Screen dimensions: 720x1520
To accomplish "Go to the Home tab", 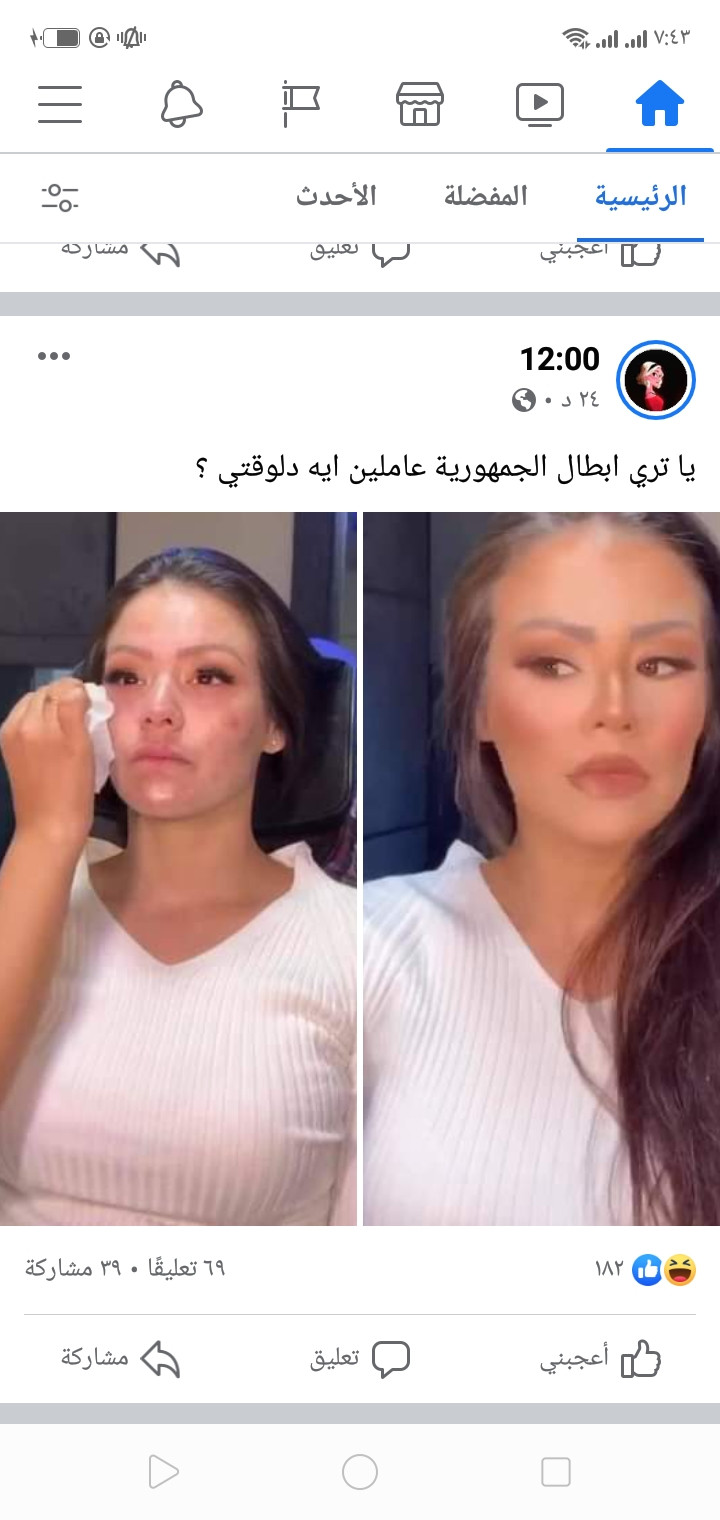I will coord(660,103).
